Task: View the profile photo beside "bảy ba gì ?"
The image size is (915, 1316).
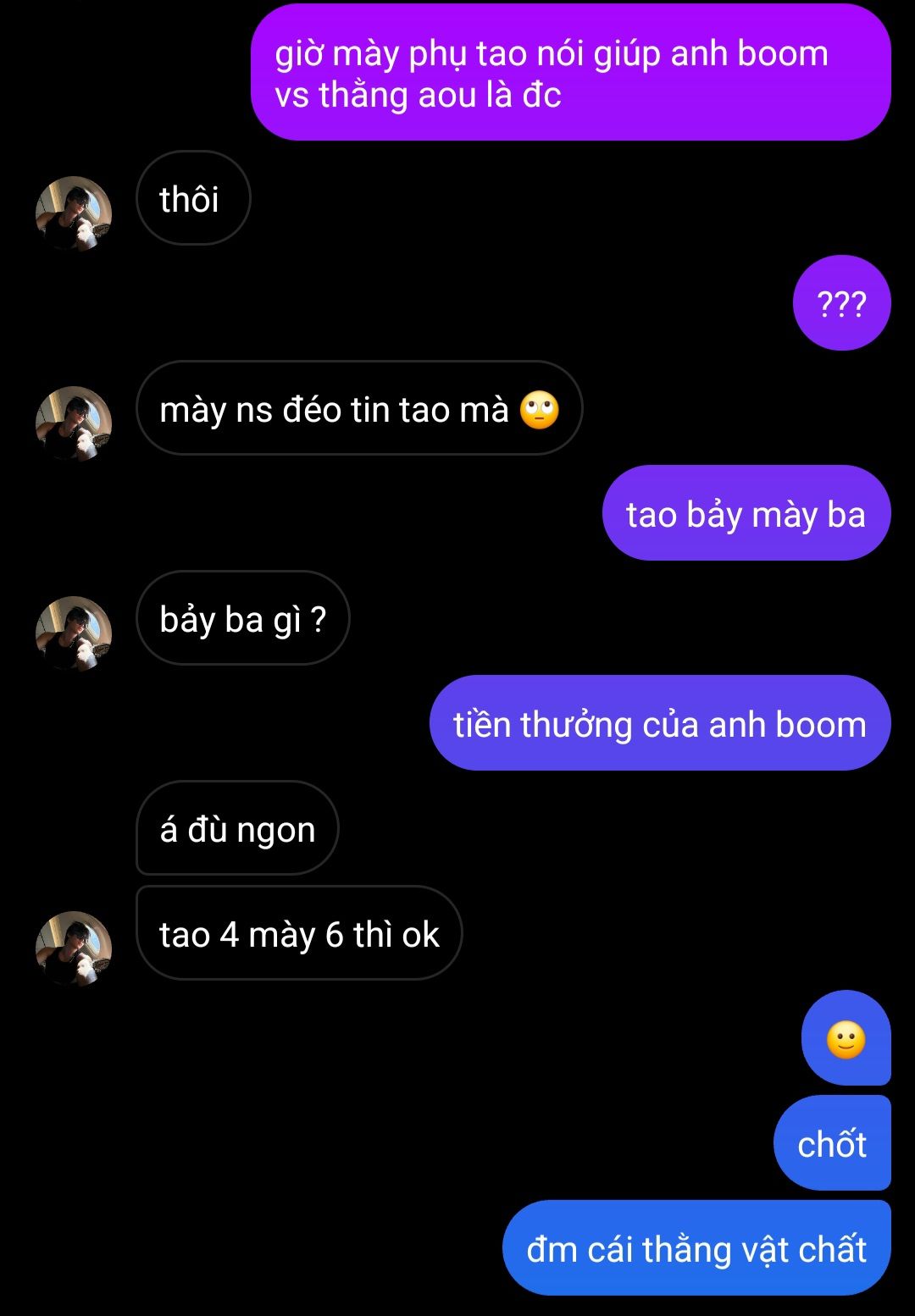Action: [x=74, y=633]
